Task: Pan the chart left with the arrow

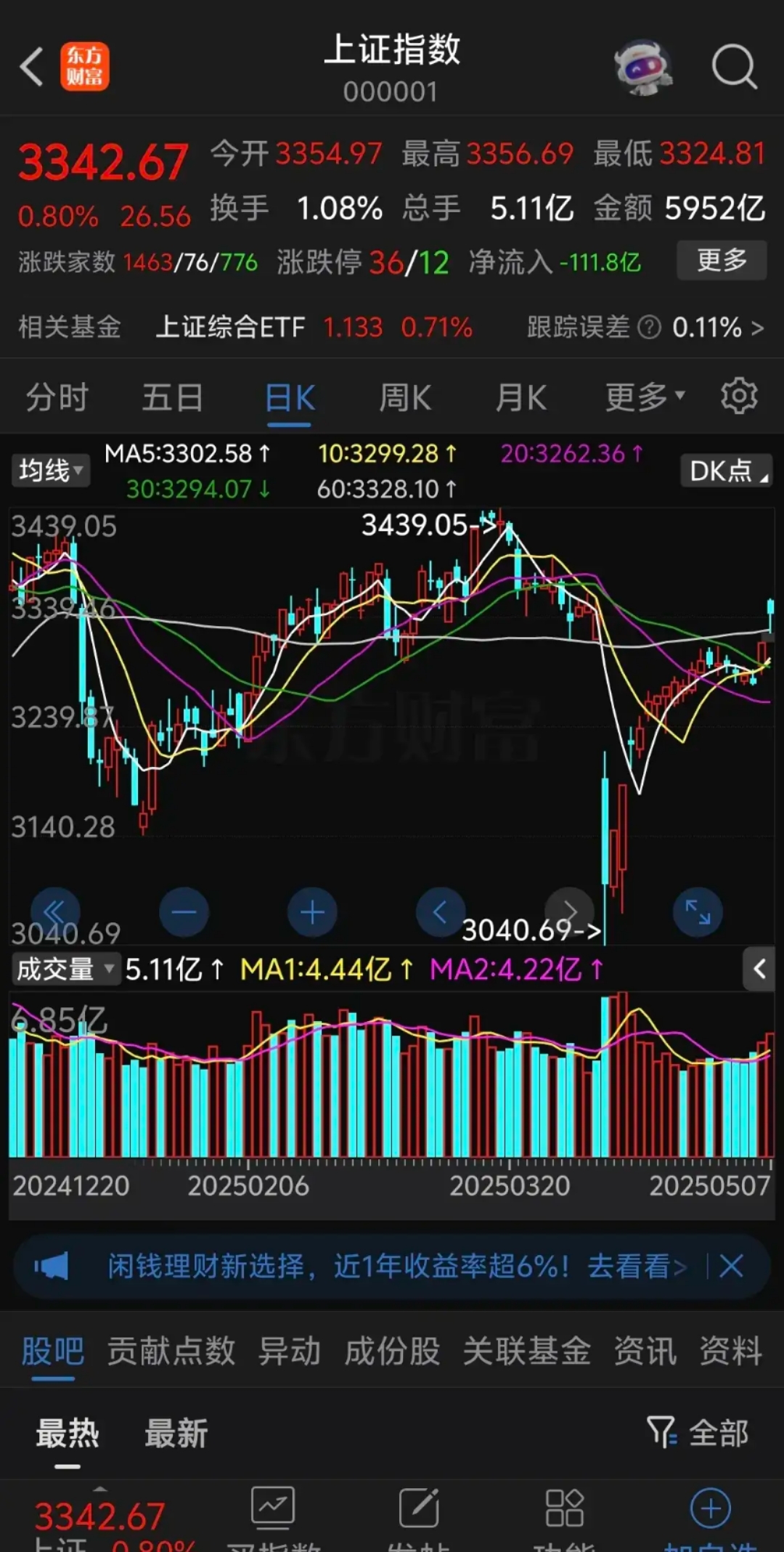Action: point(441,911)
